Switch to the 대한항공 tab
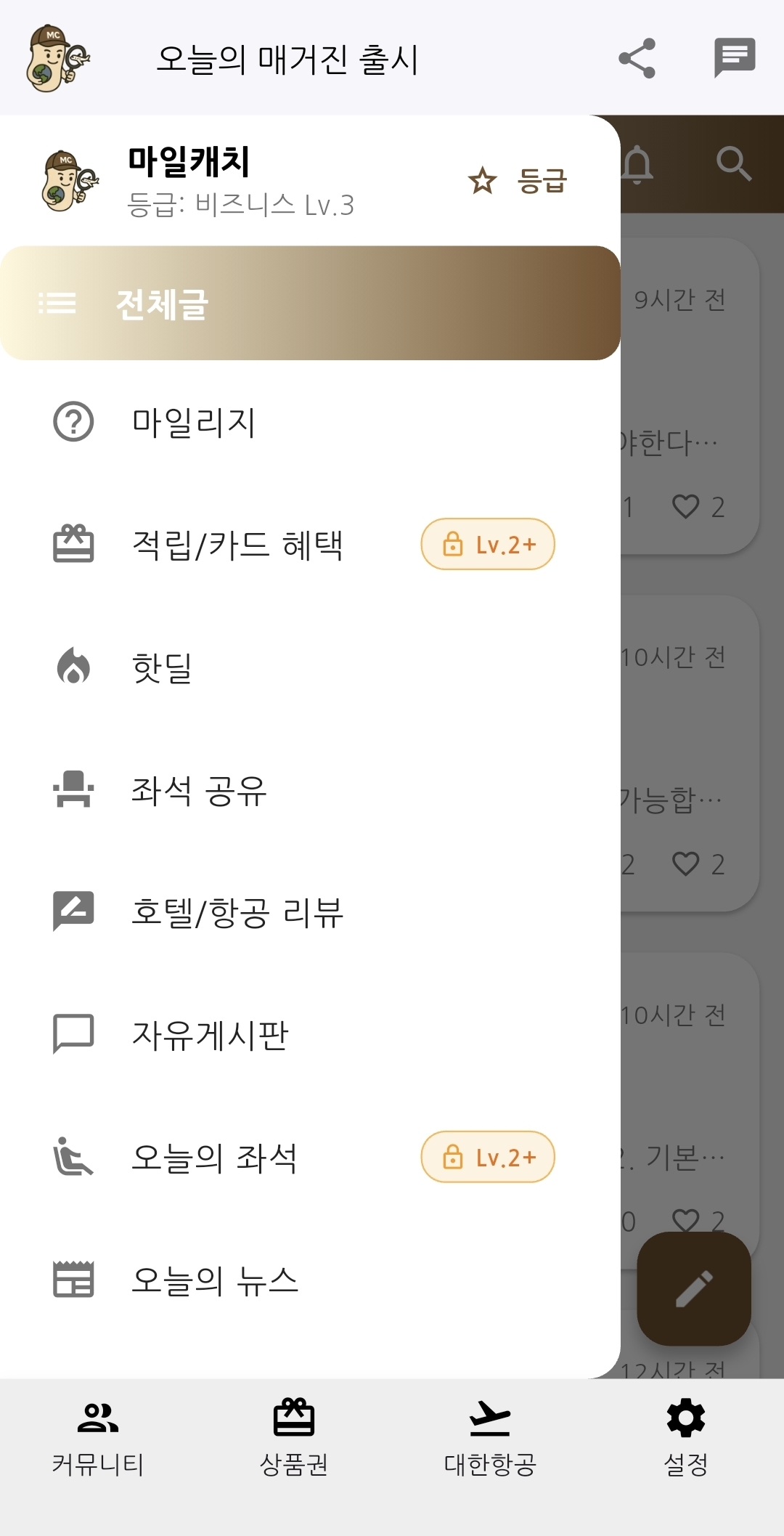 490,1438
